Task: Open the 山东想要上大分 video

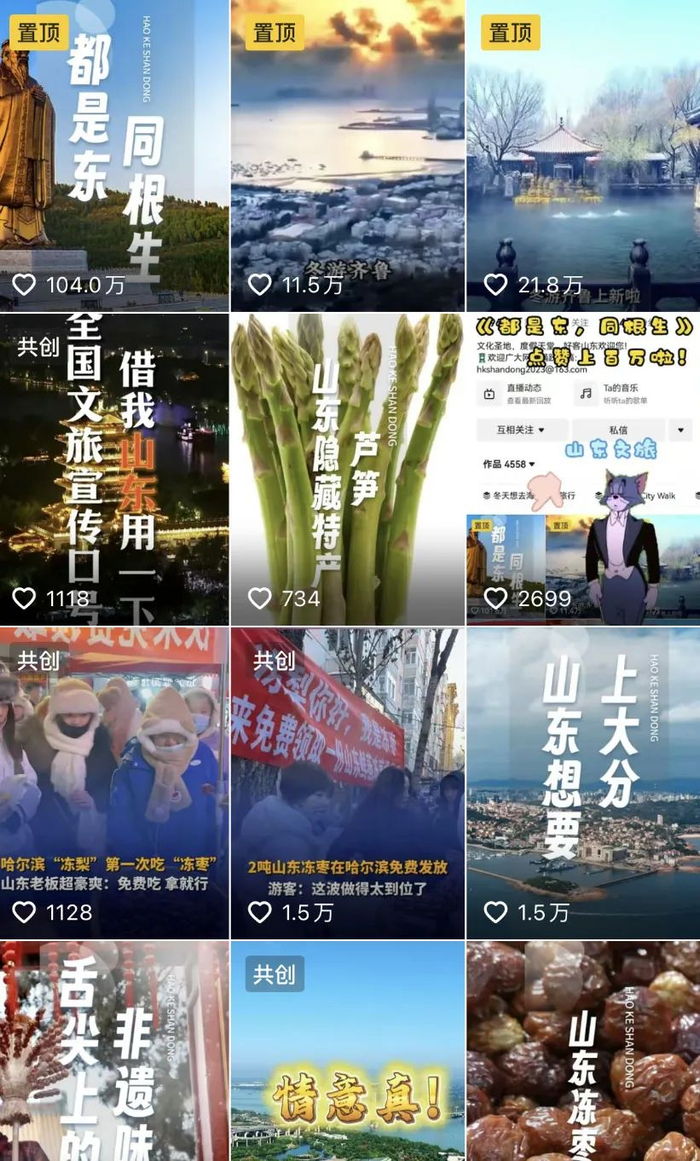Action: click(x=584, y=783)
